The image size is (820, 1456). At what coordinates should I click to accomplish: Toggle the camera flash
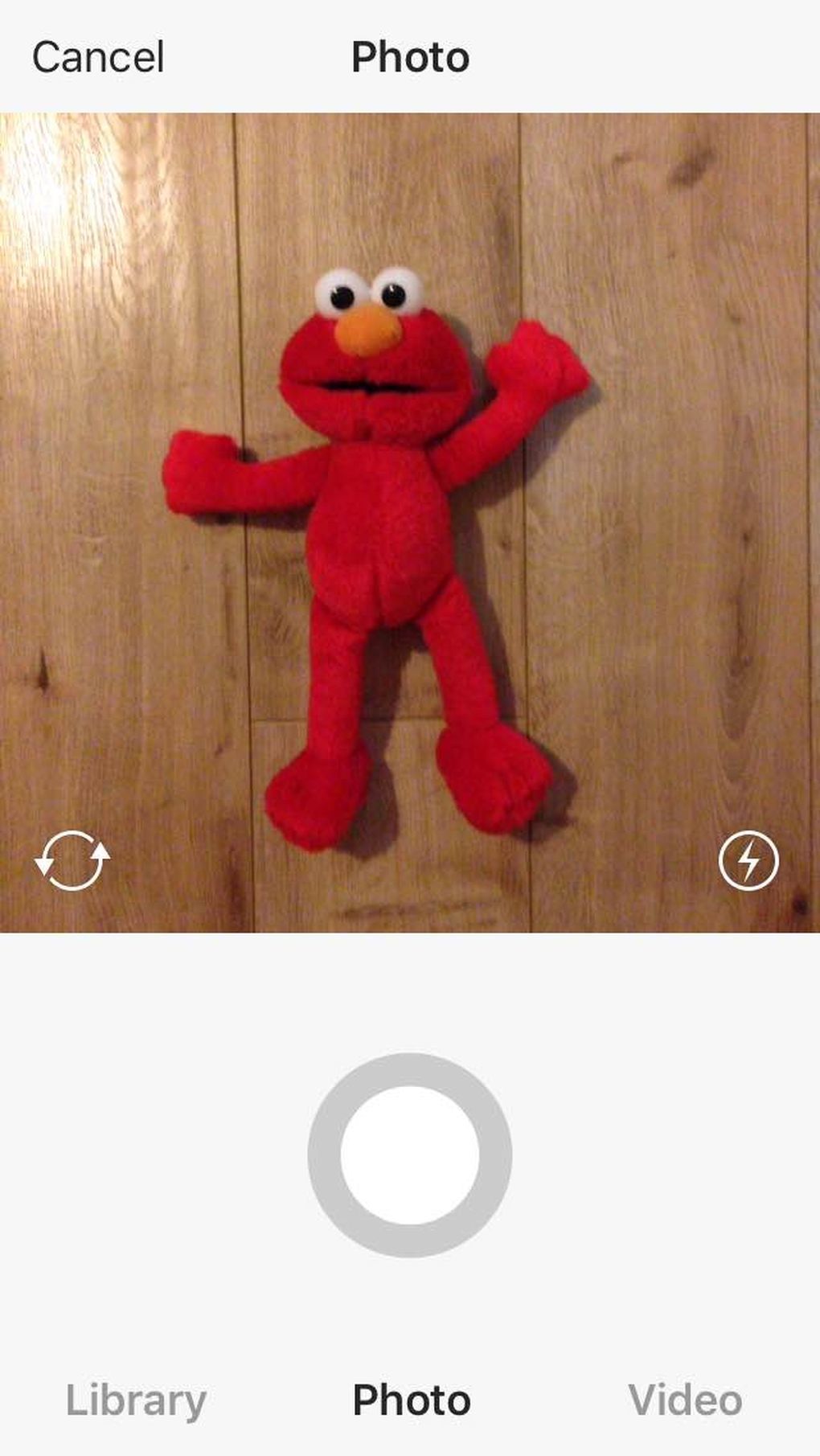(748, 860)
